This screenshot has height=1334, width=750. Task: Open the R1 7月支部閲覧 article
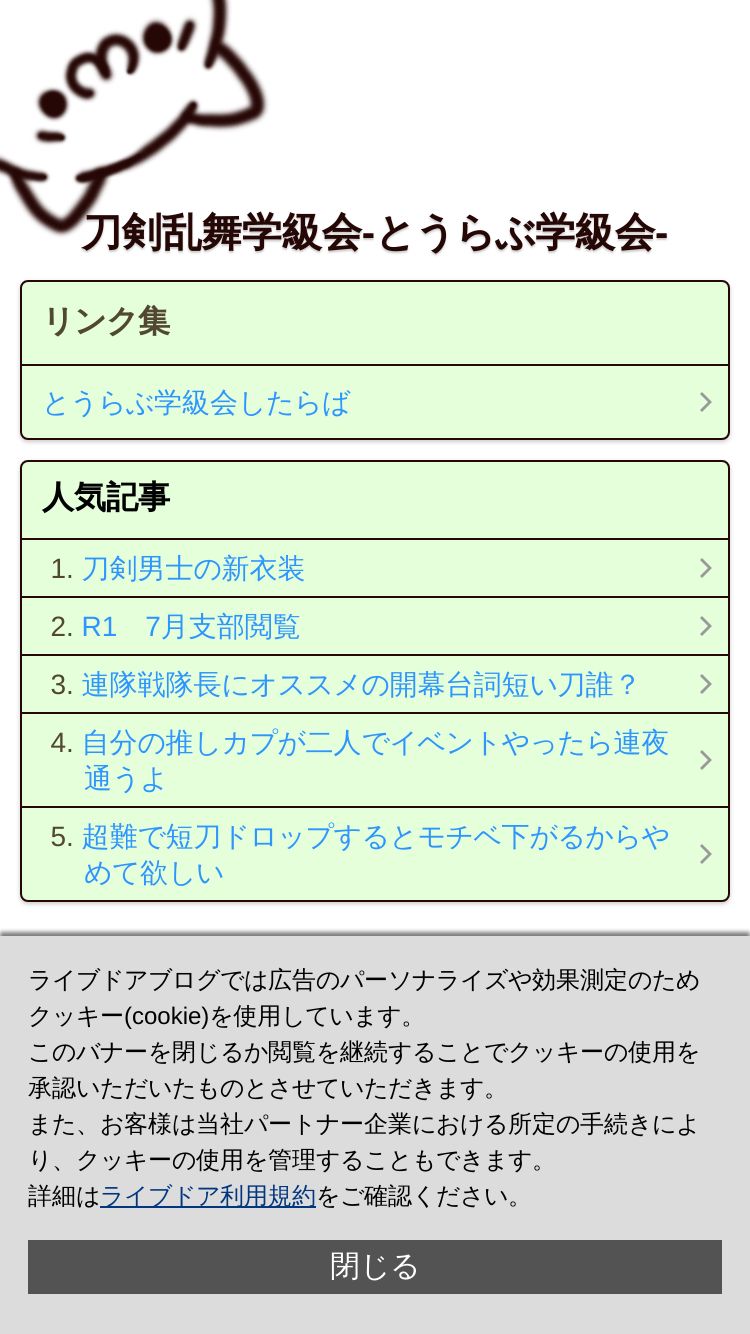(375, 627)
